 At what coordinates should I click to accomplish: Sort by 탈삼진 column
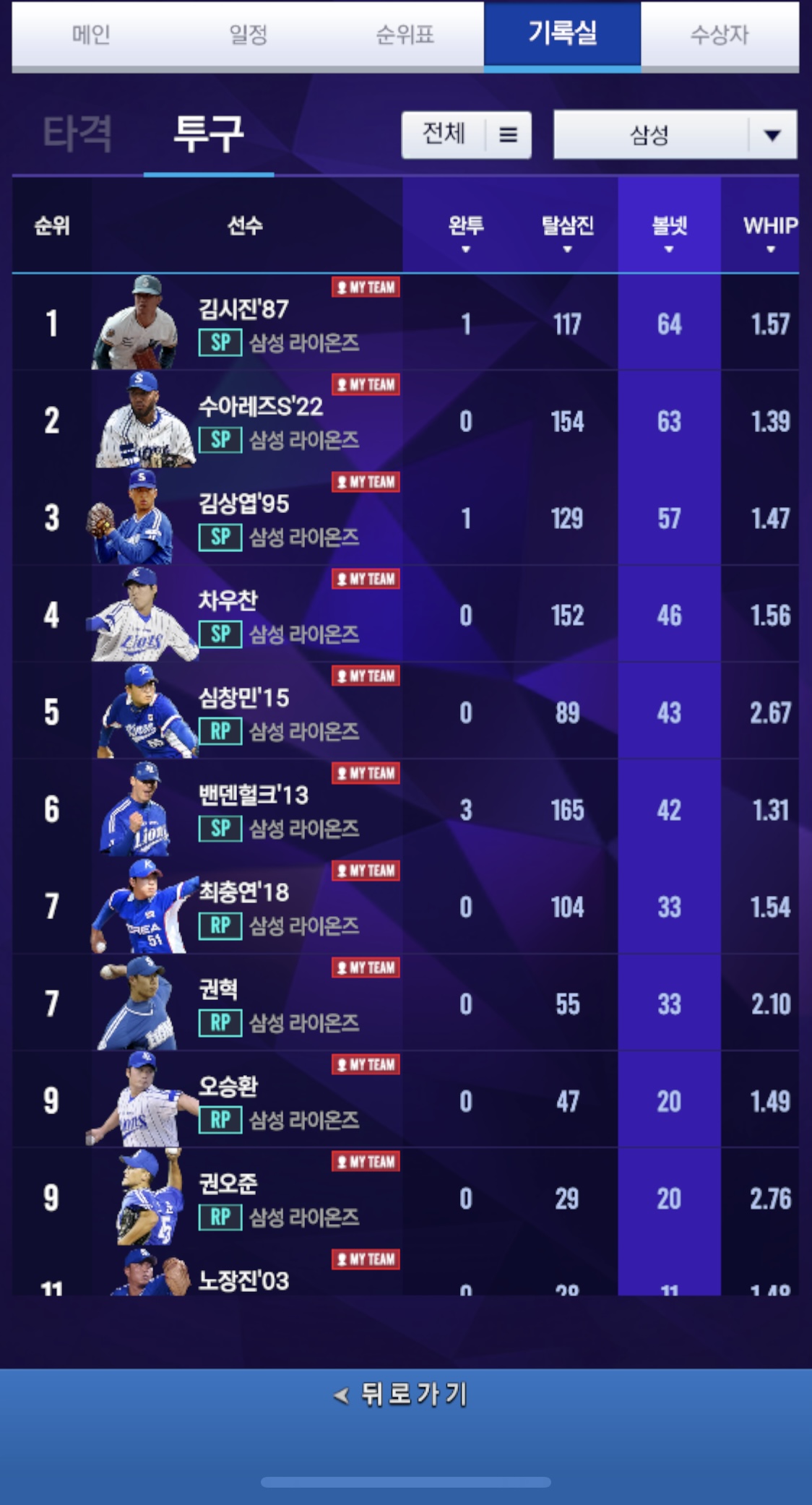pyautogui.click(x=567, y=233)
